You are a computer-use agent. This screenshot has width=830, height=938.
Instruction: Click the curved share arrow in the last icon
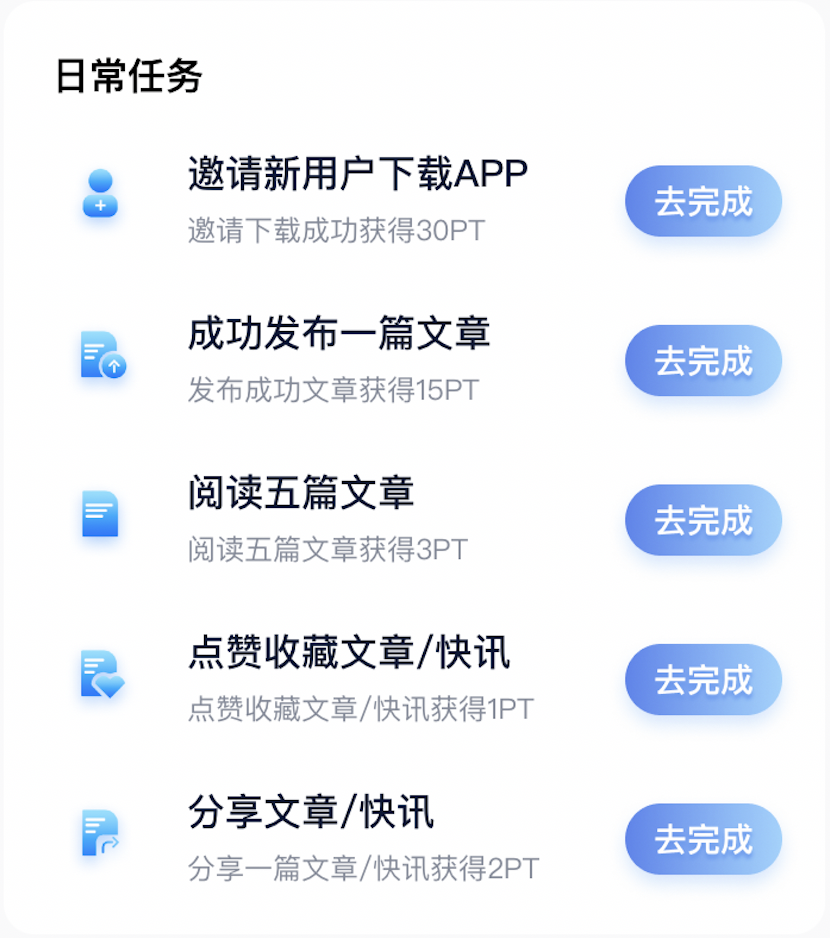tap(108, 845)
